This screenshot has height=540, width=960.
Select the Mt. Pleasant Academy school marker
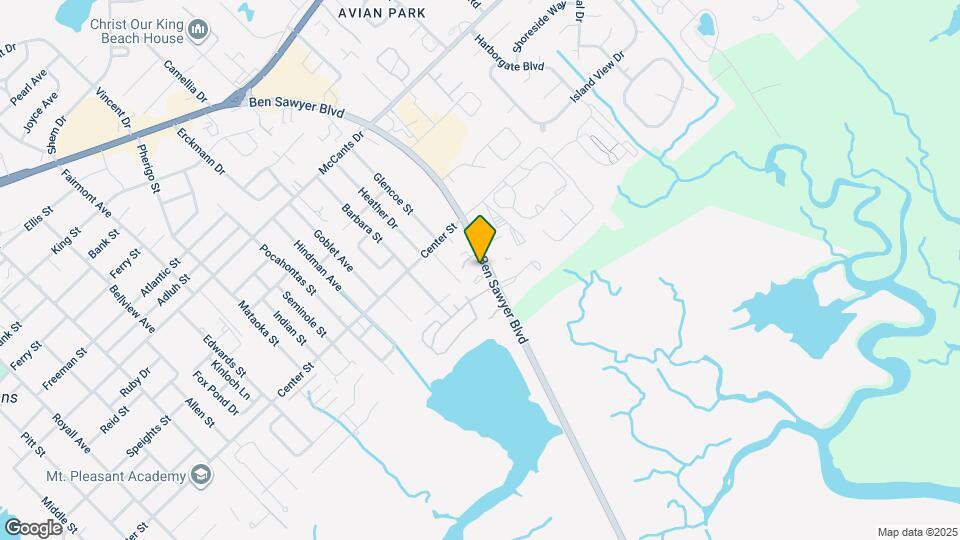[201, 475]
